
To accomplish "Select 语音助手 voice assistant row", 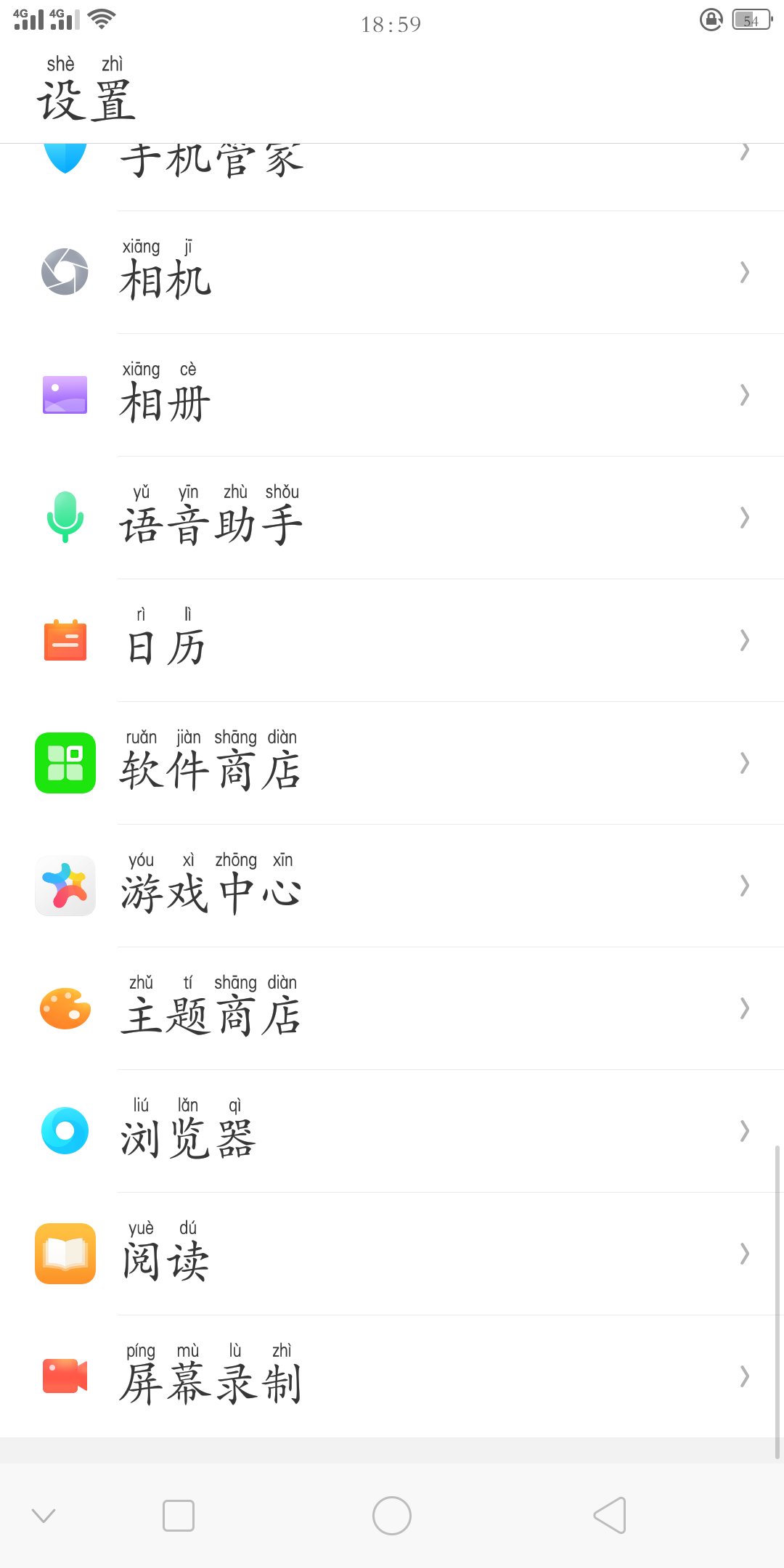I will pos(392,518).
